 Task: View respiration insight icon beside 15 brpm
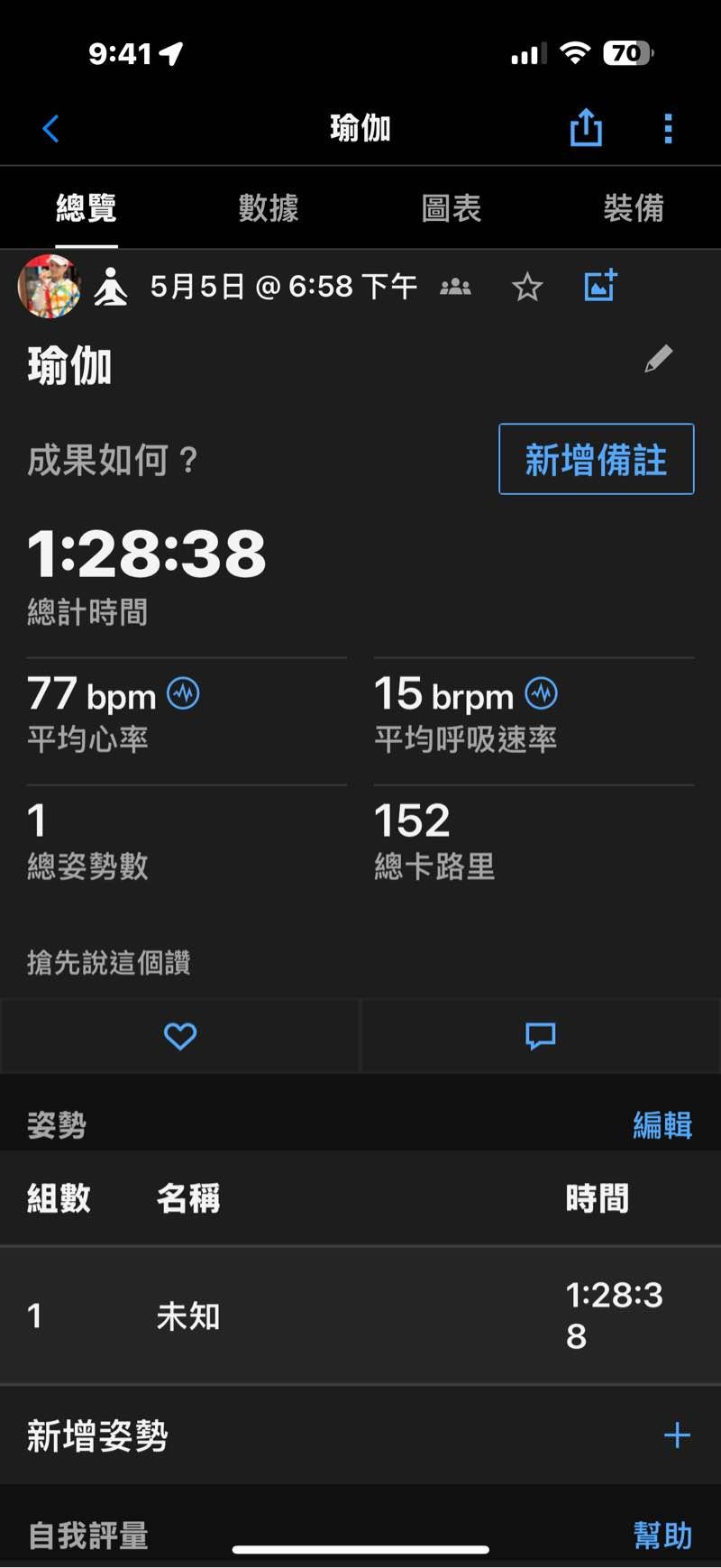pyautogui.click(x=542, y=694)
